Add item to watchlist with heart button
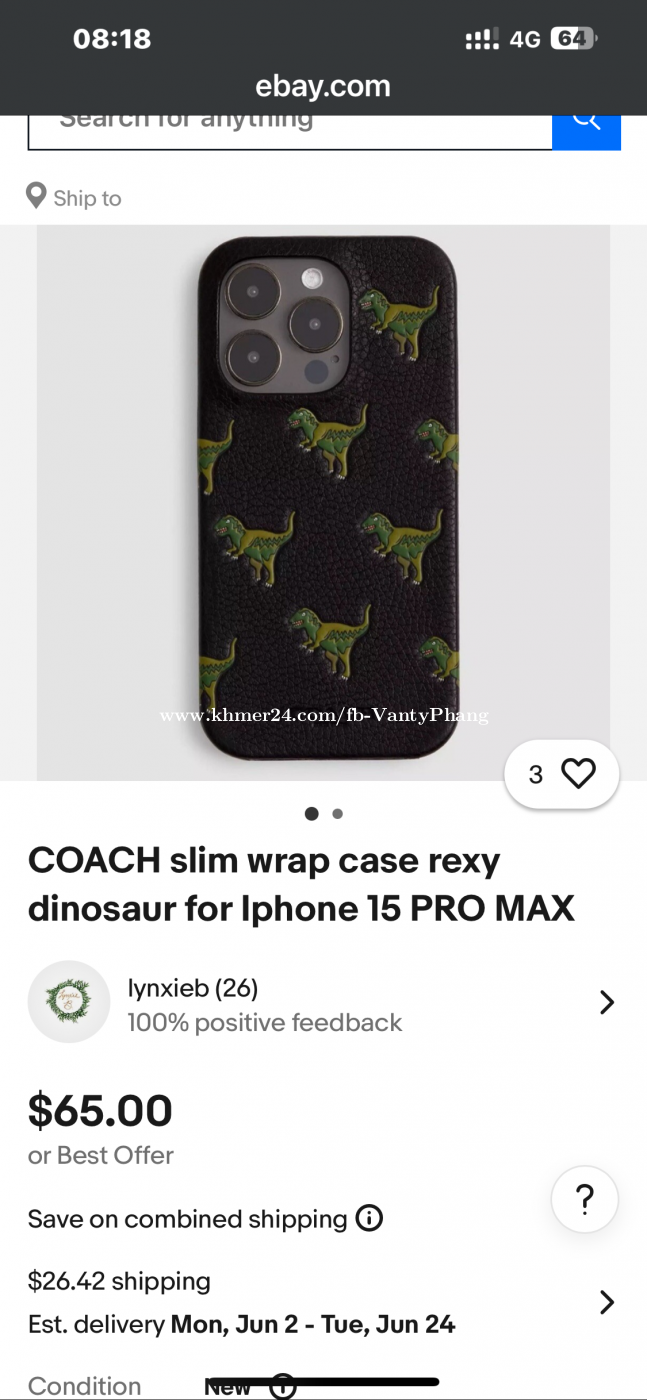The height and width of the screenshot is (1400, 647). point(562,774)
